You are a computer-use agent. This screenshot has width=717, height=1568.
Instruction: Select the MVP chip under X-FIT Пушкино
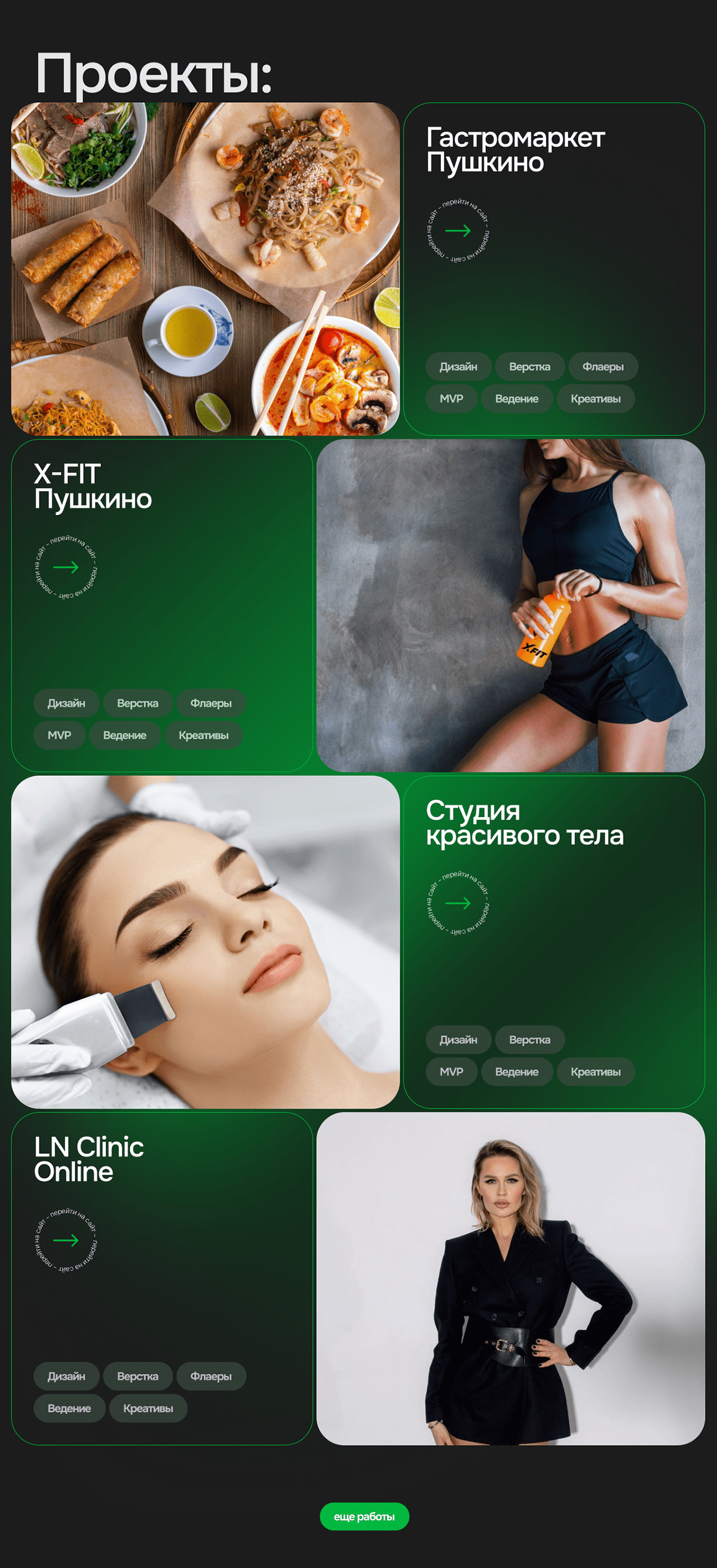59,735
